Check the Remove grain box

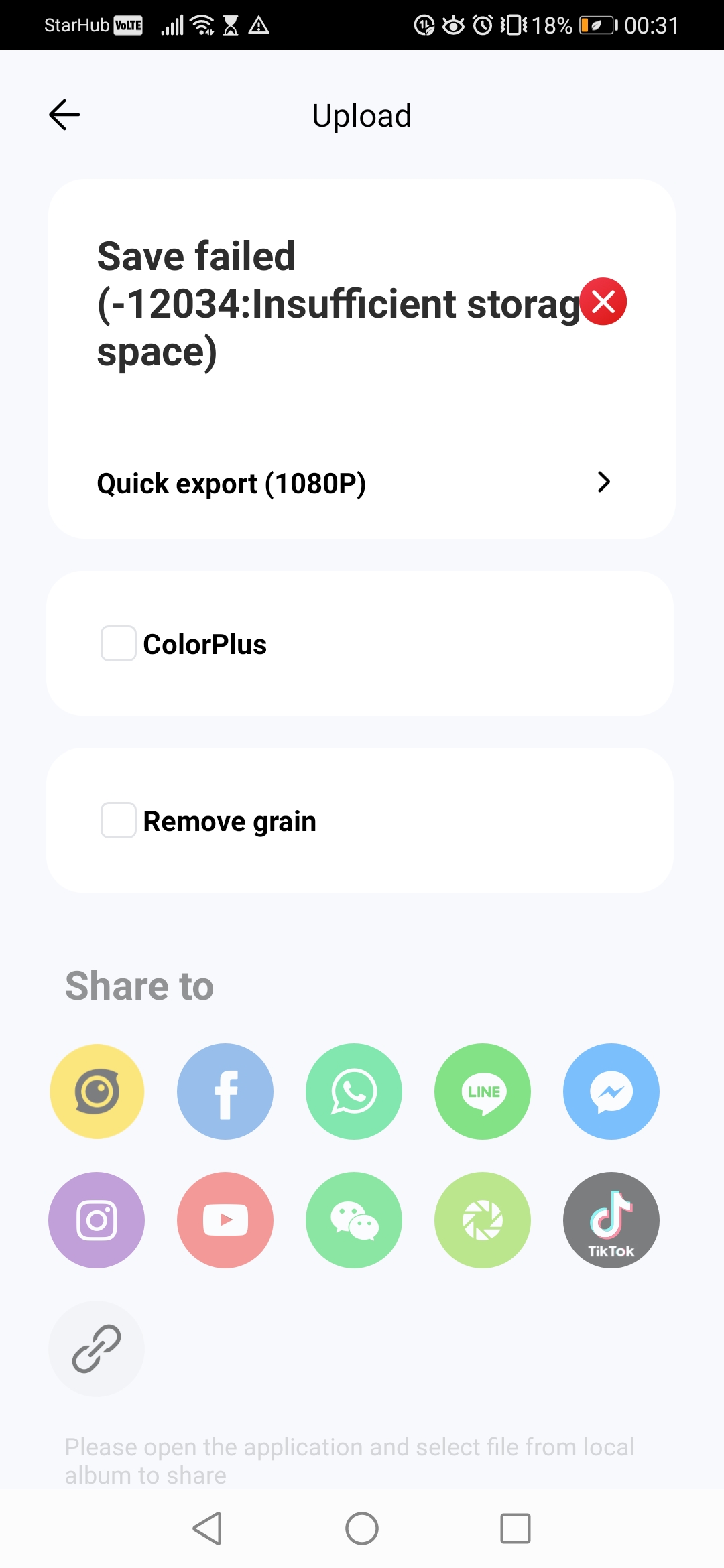(117, 820)
